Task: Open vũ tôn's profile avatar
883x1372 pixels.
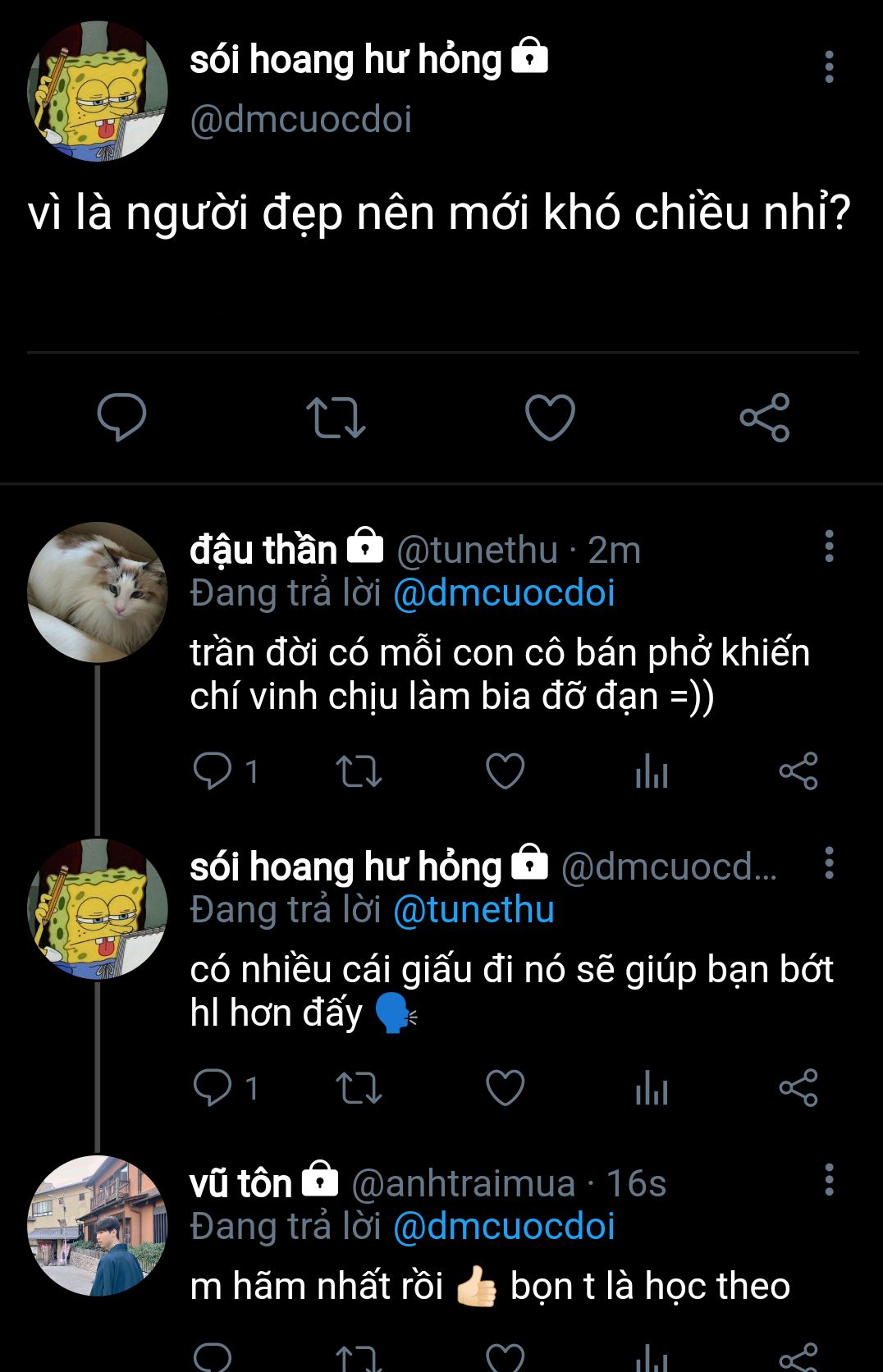Action: tap(98, 1225)
